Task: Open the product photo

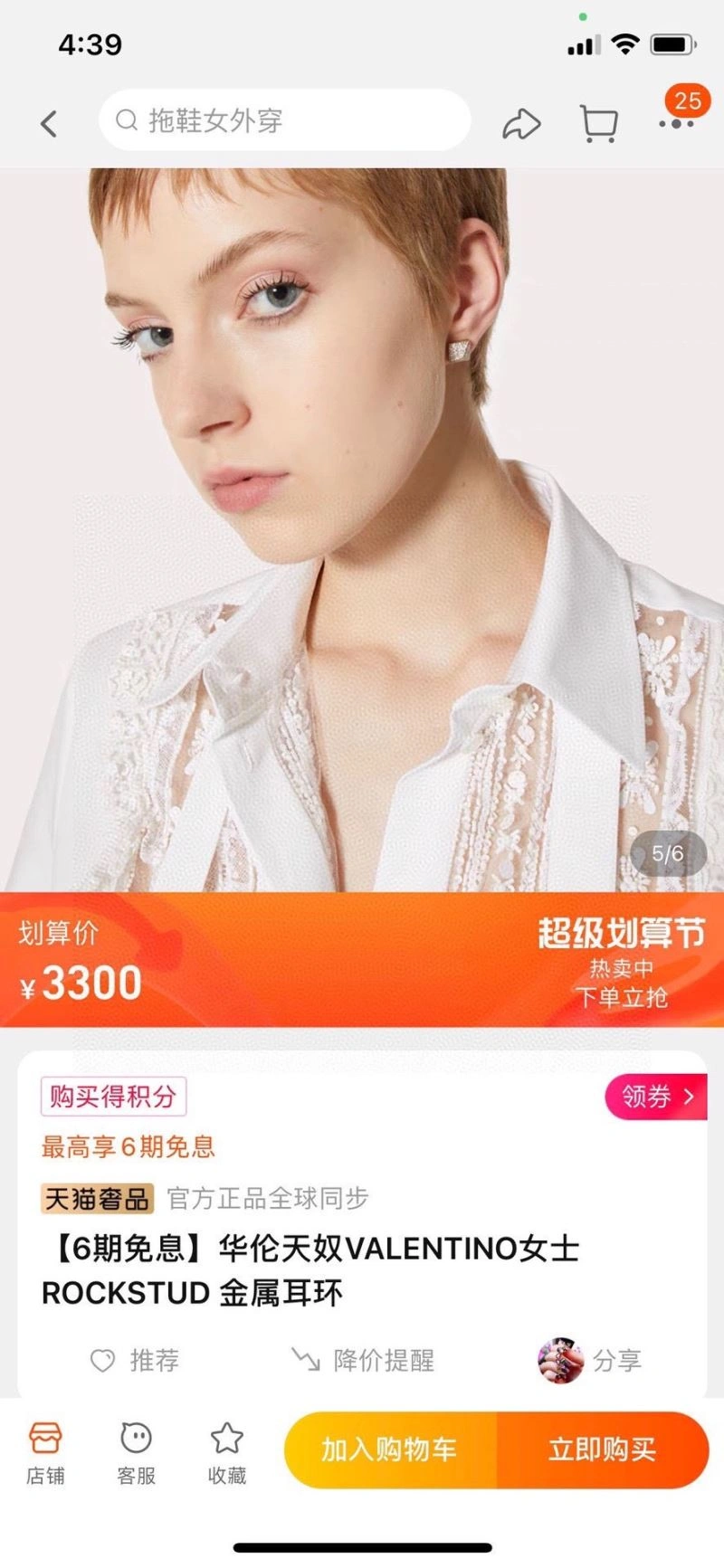Action: tap(362, 529)
